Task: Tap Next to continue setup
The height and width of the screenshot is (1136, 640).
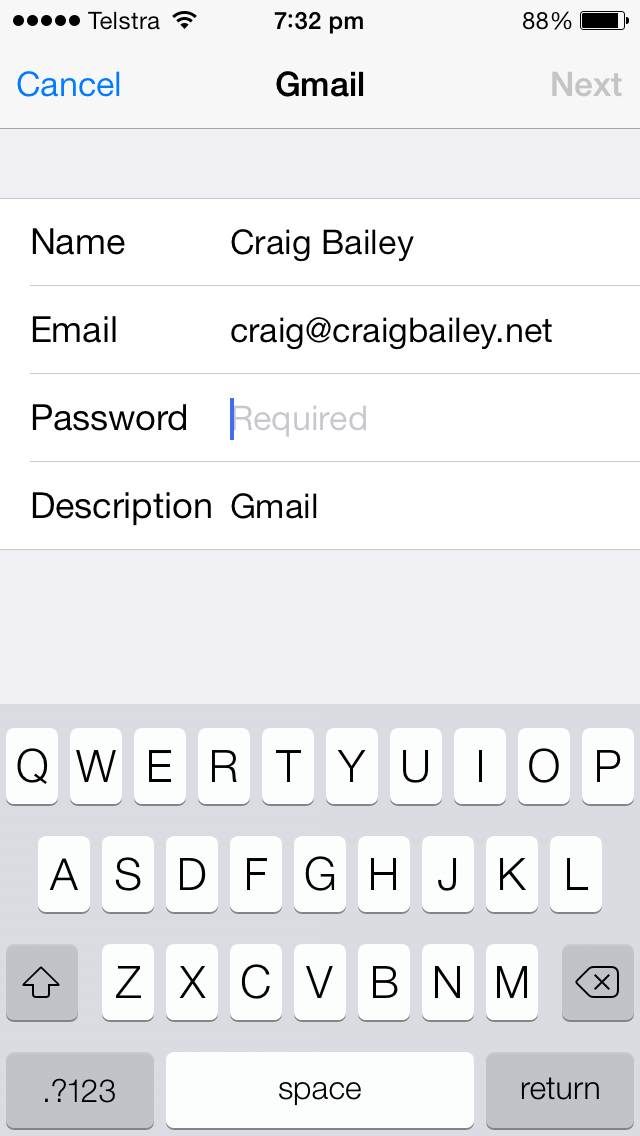Action: point(586,85)
